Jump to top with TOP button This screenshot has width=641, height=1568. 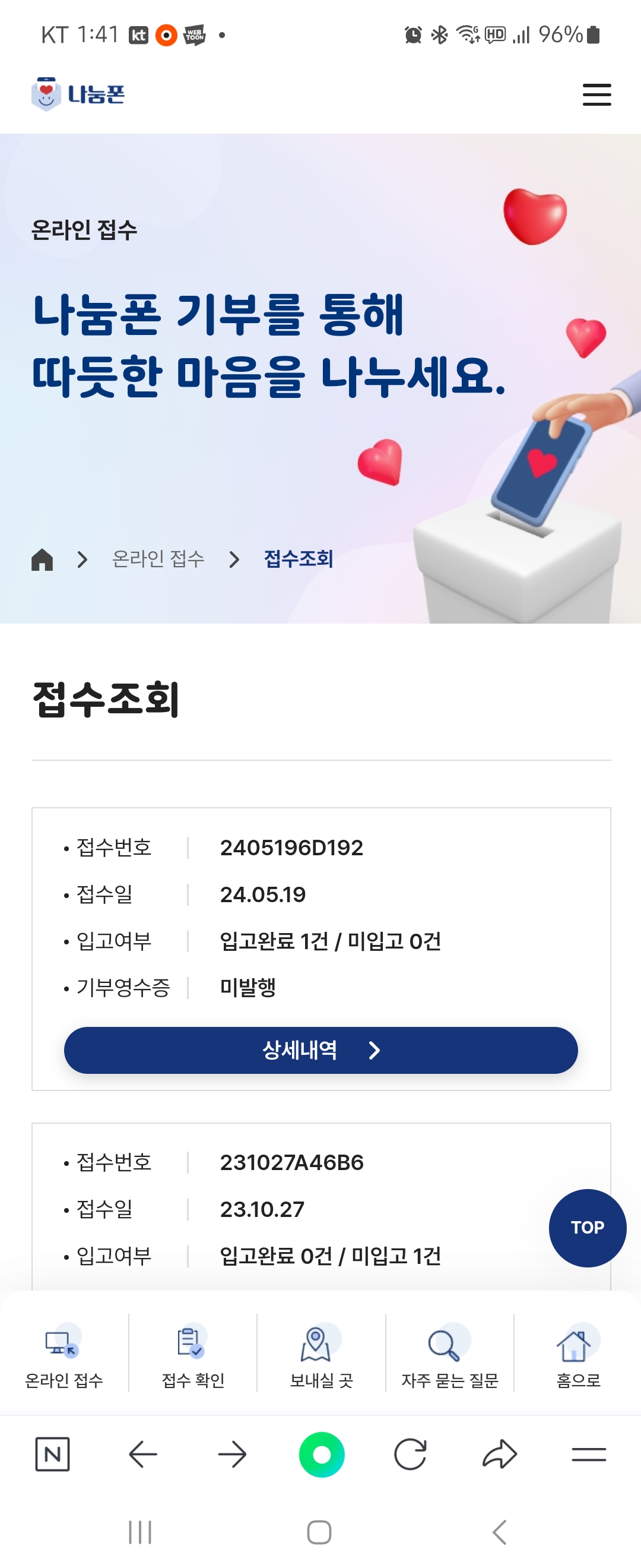pyautogui.click(x=587, y=1227)
